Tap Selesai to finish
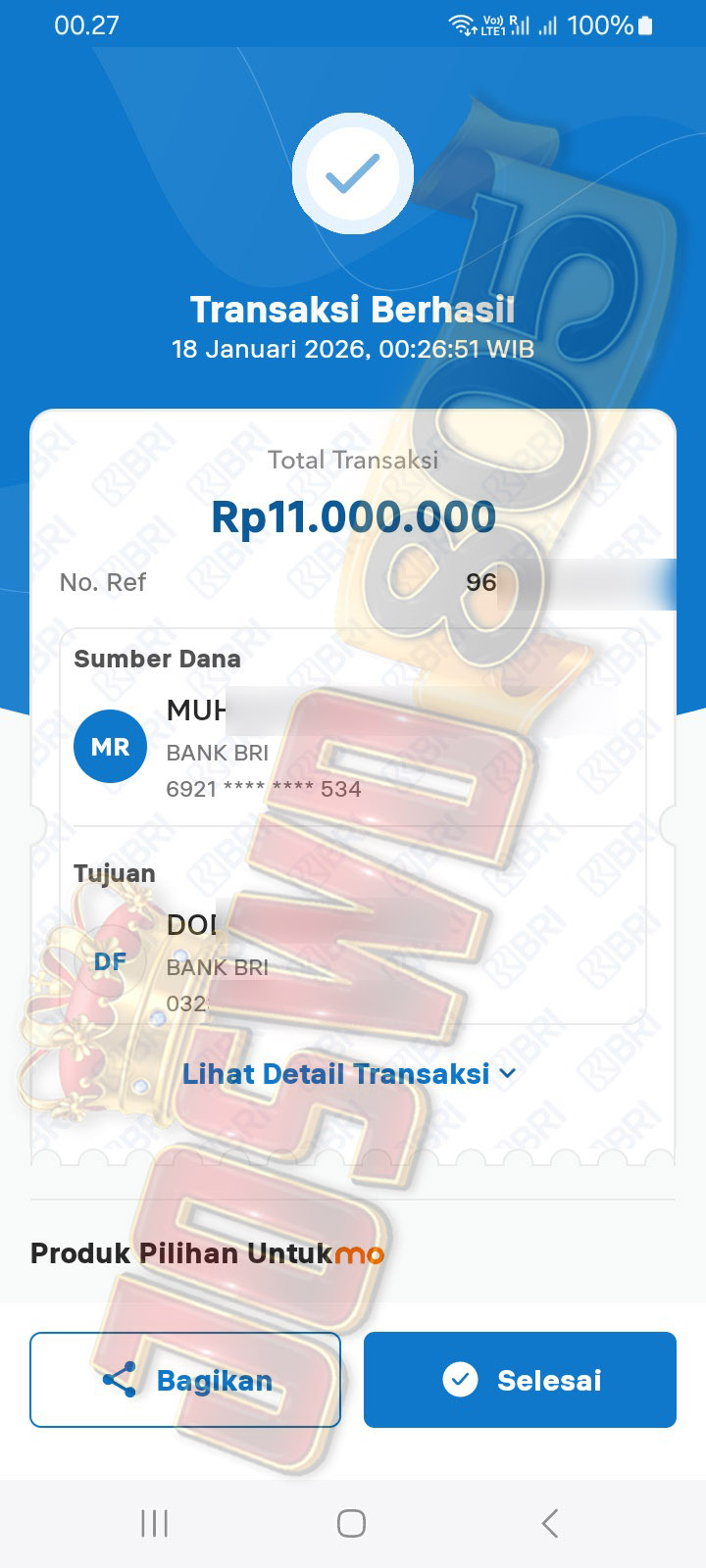706x1568 pixels. point(520,1380)
